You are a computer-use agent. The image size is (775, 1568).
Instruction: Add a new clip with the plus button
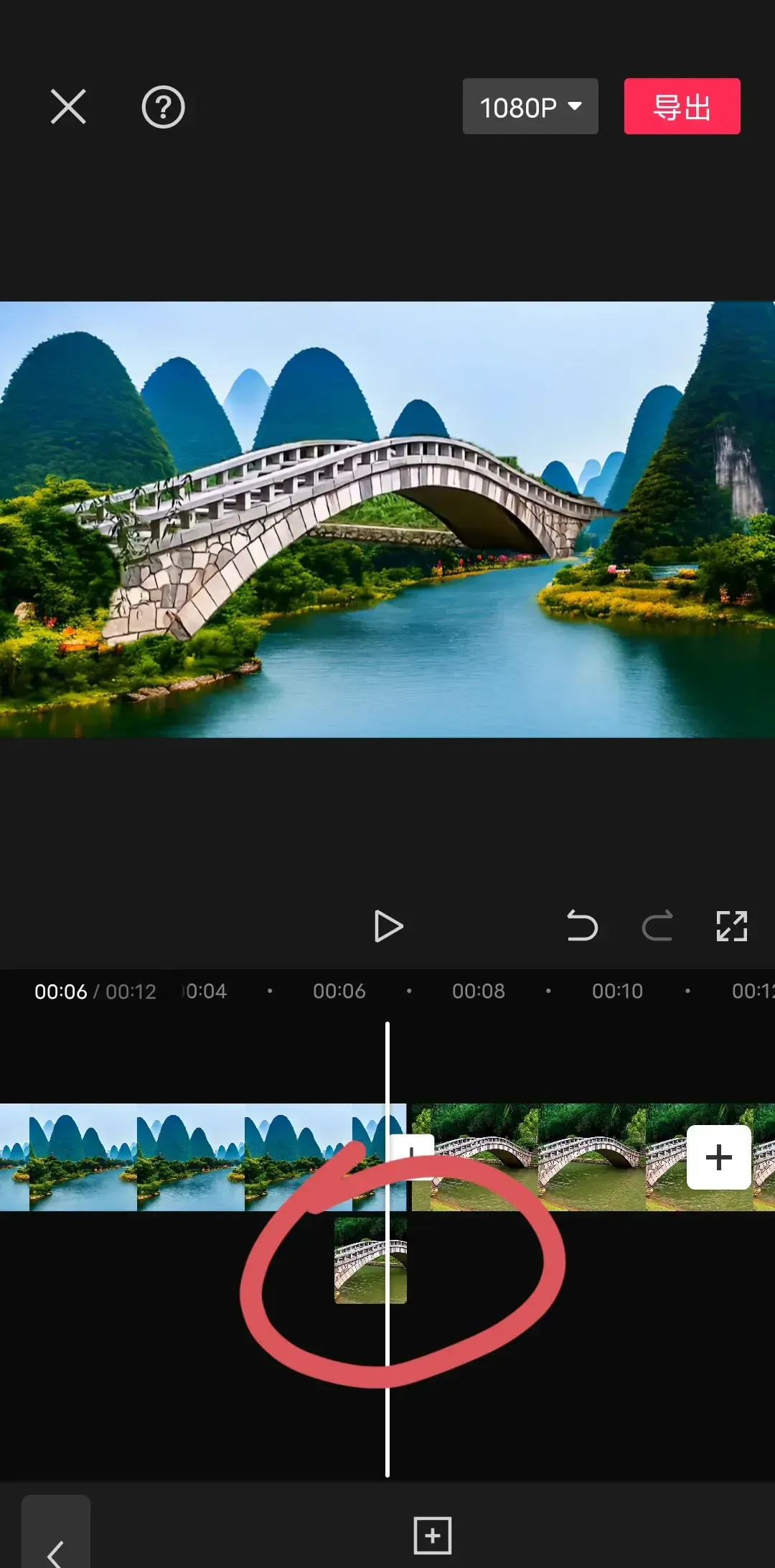(x=718, y=1157)
